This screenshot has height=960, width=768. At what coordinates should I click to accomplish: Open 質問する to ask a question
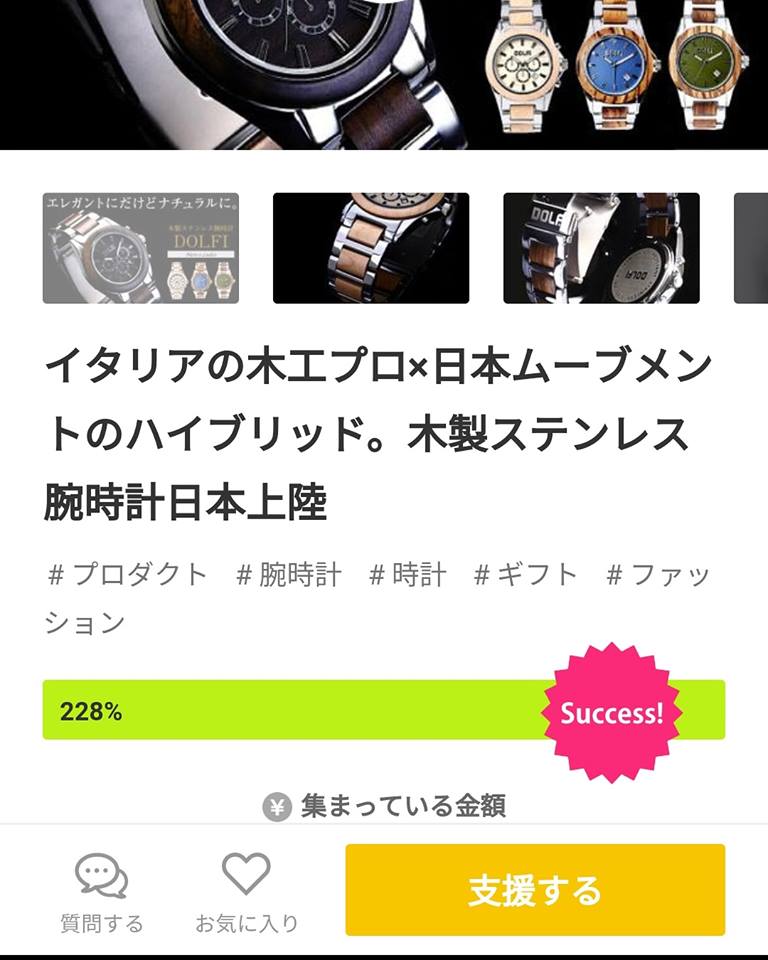(x=102, y=892)
